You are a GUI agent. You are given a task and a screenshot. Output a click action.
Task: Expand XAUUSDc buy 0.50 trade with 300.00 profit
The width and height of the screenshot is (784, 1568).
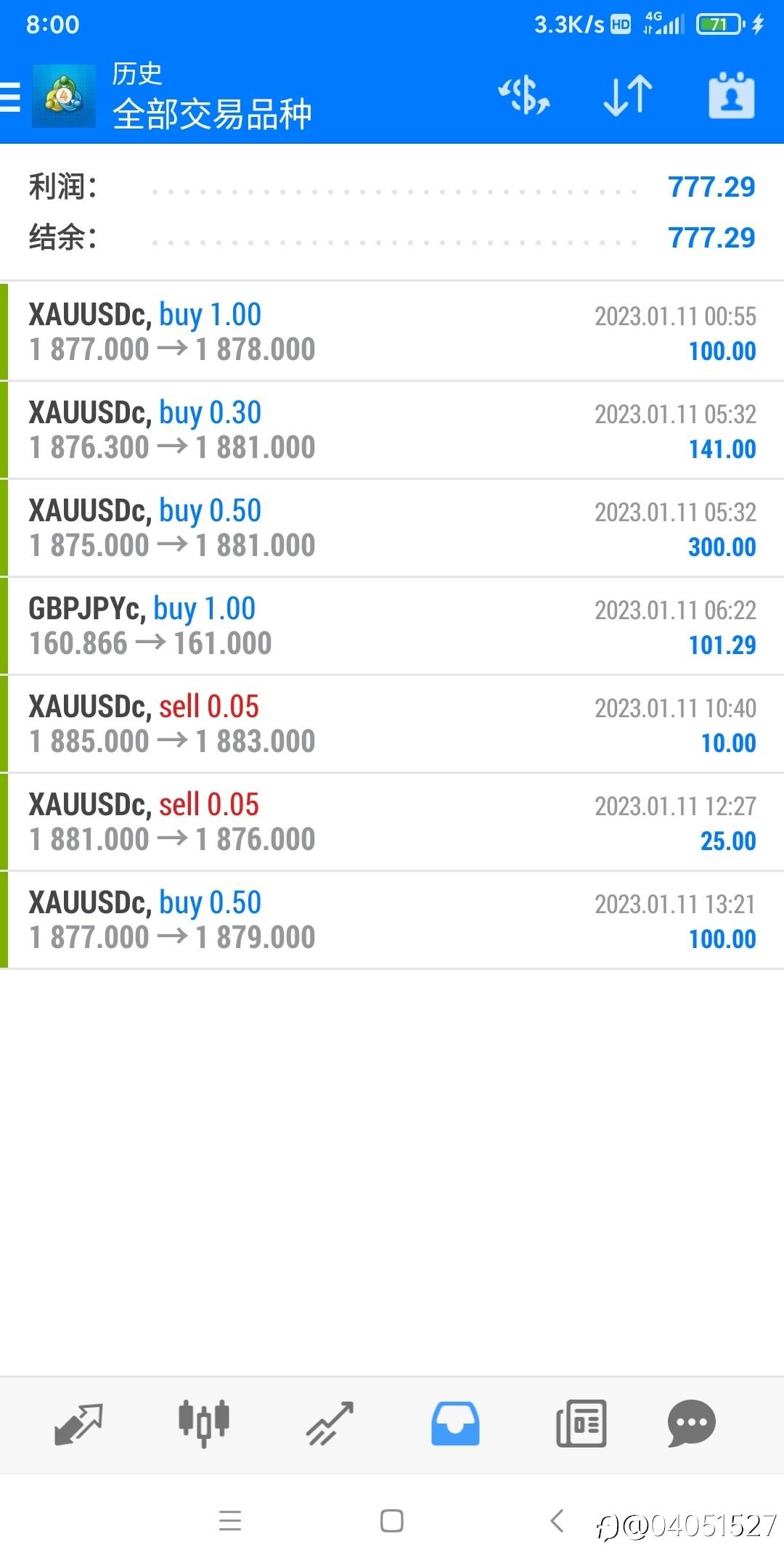tap(392, 528)
